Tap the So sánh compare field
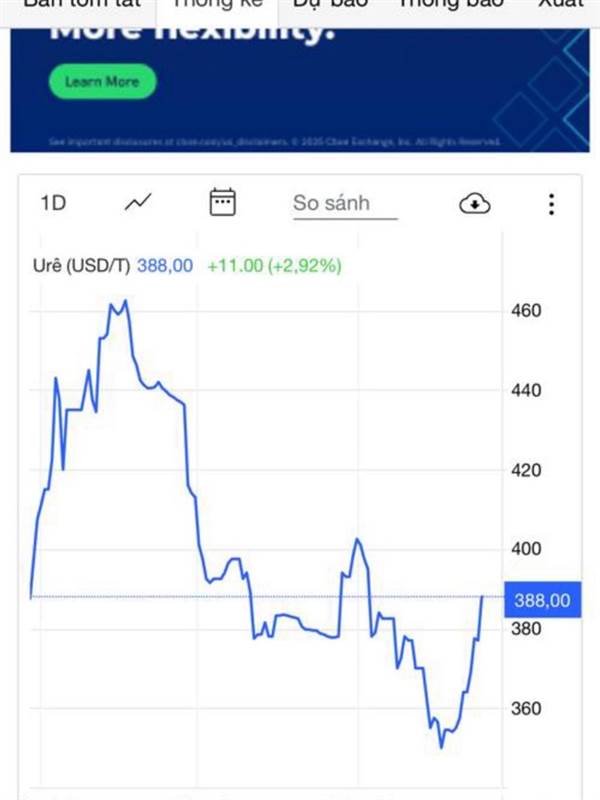600x800 pixels. pyautogui.click(x=344, y=204)
